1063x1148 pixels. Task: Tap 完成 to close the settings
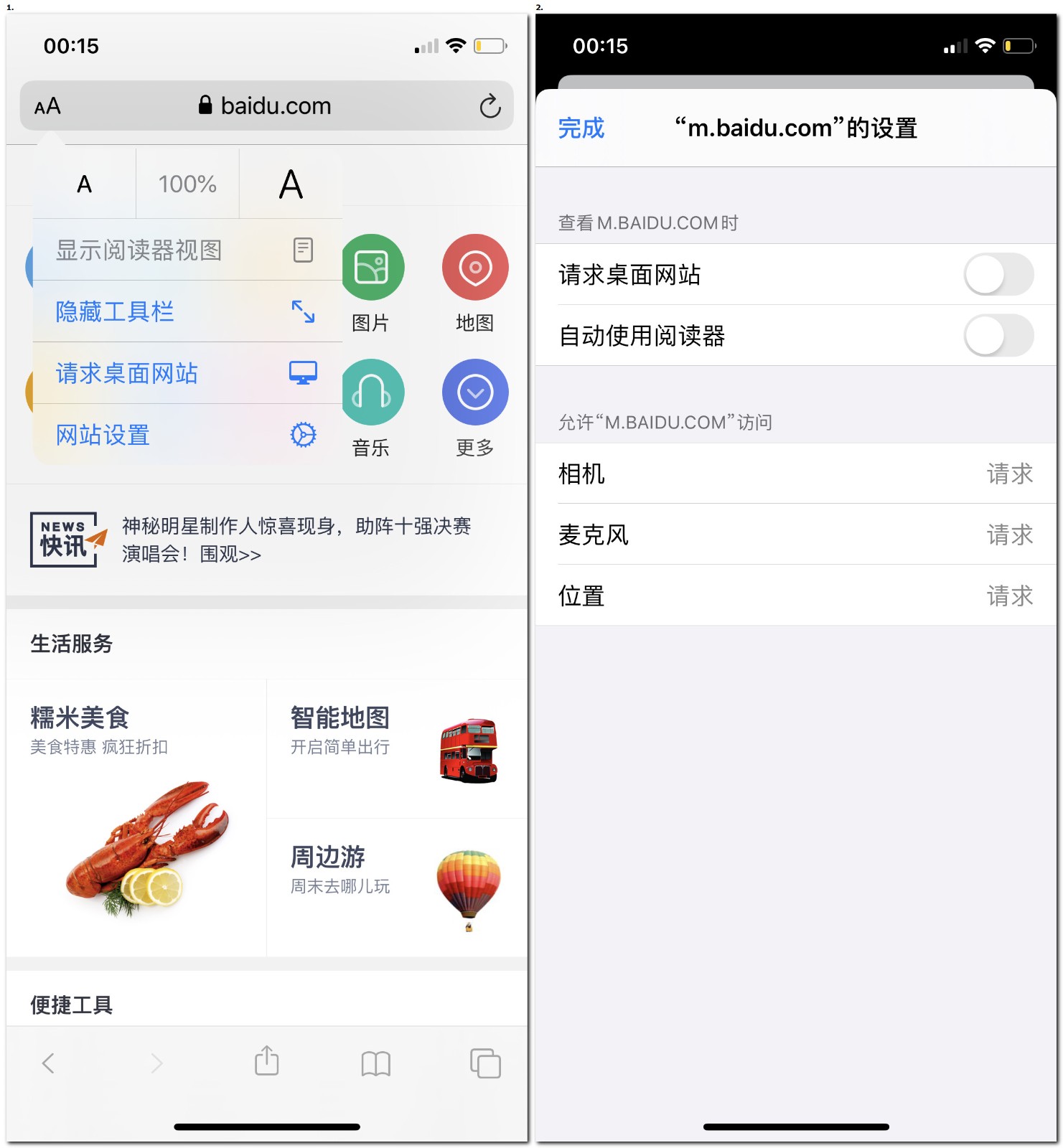click(x=581, y=128)
